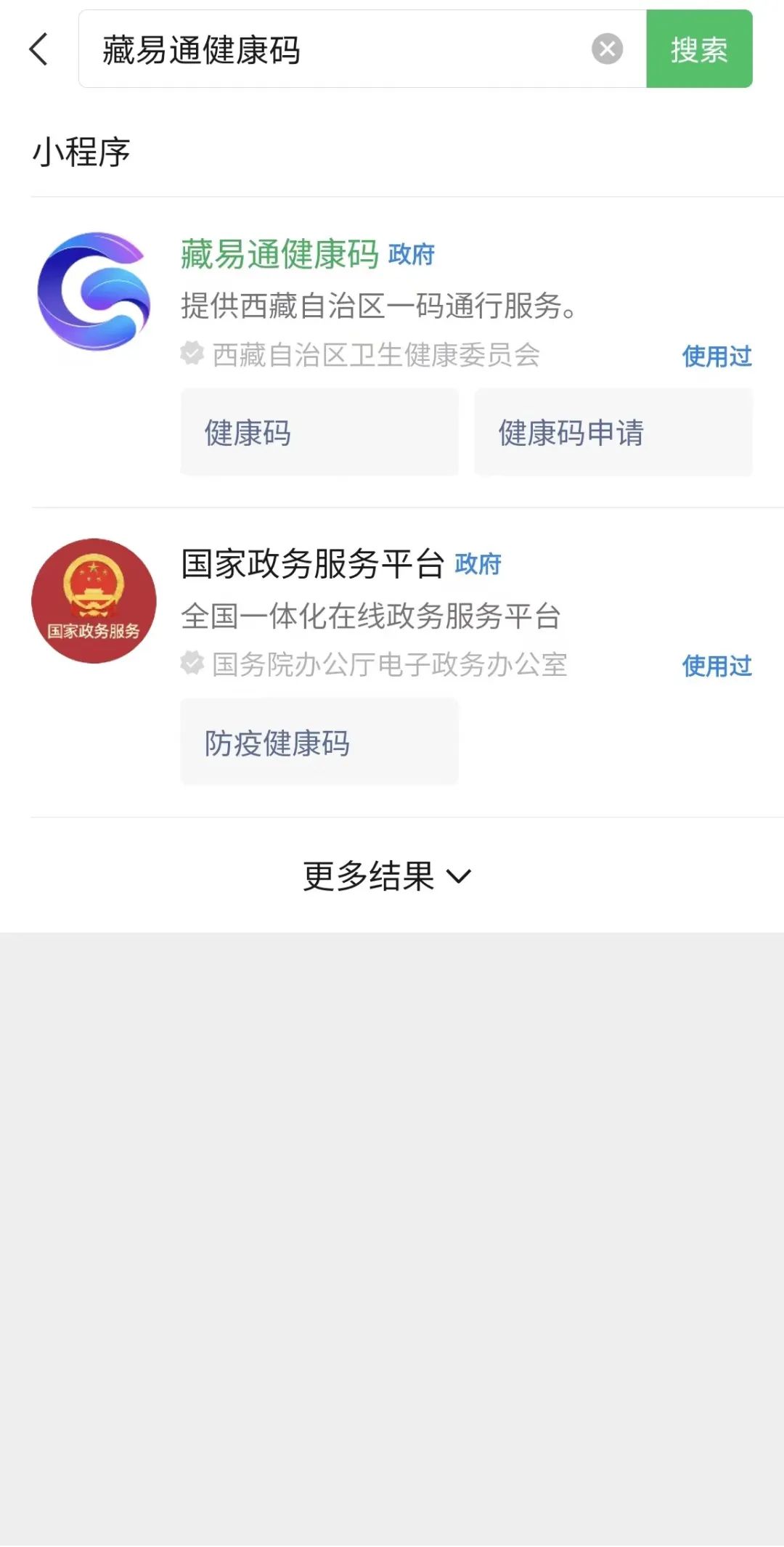The height and width of the screenshot is (1547, 784).
Task: Open the 健康码申请 shortcut
Action: [x=613, y=433]
